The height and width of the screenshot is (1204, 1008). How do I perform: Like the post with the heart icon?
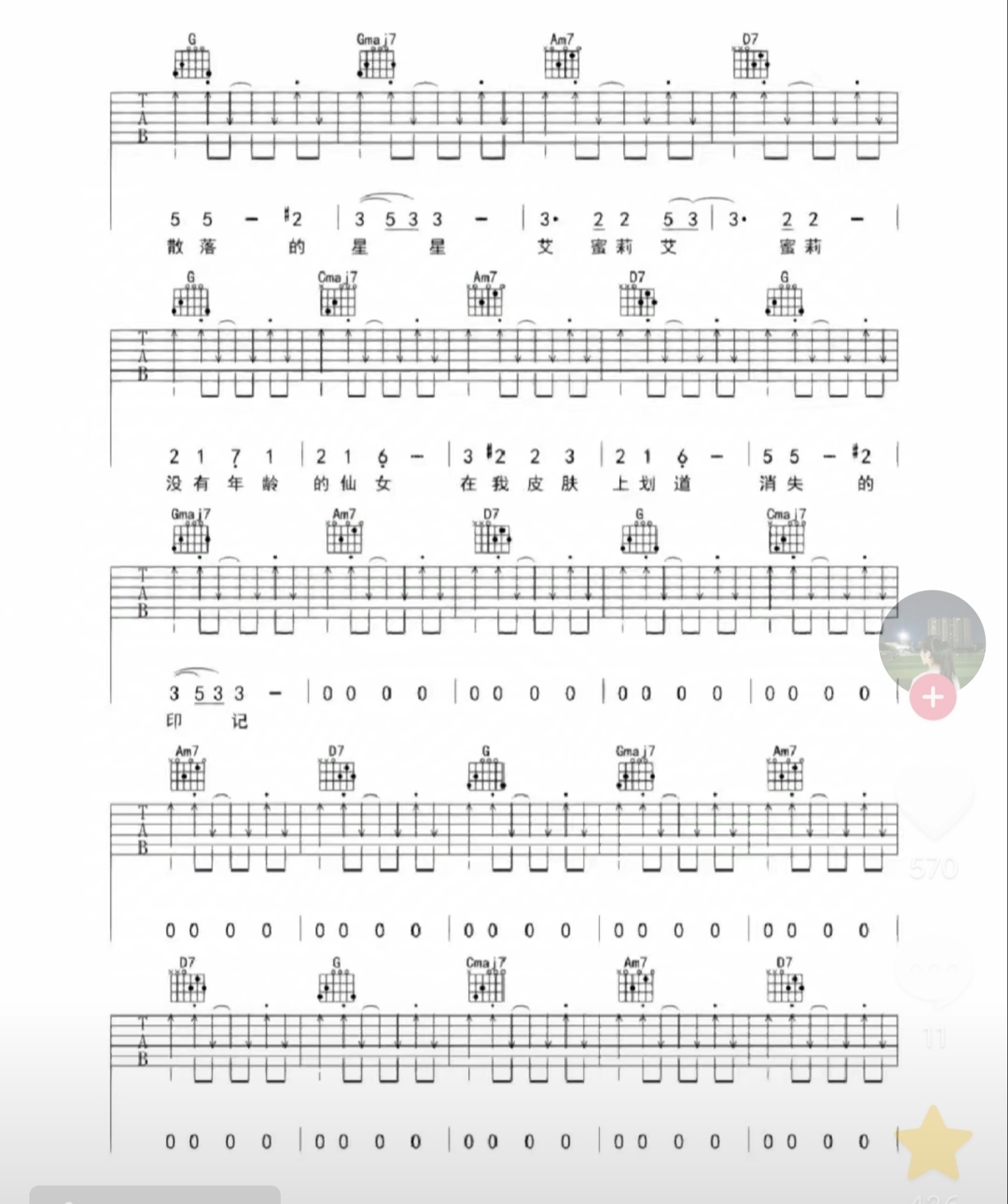(934, 806)
